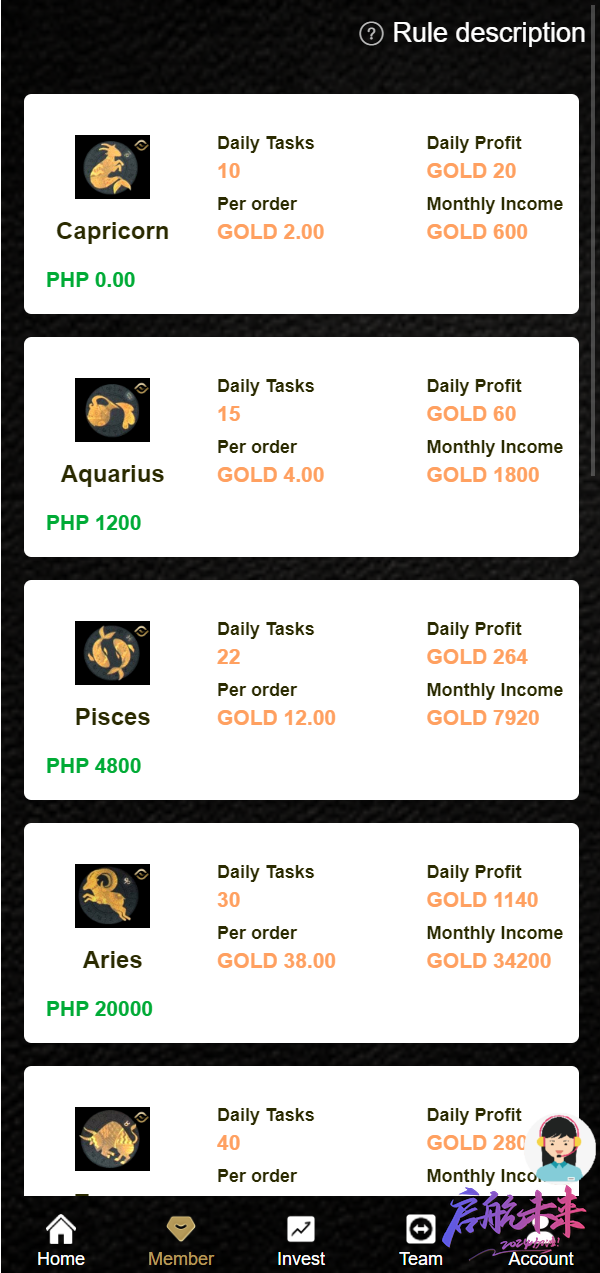View the Aries PHP 20000 plan

[301, 933]
